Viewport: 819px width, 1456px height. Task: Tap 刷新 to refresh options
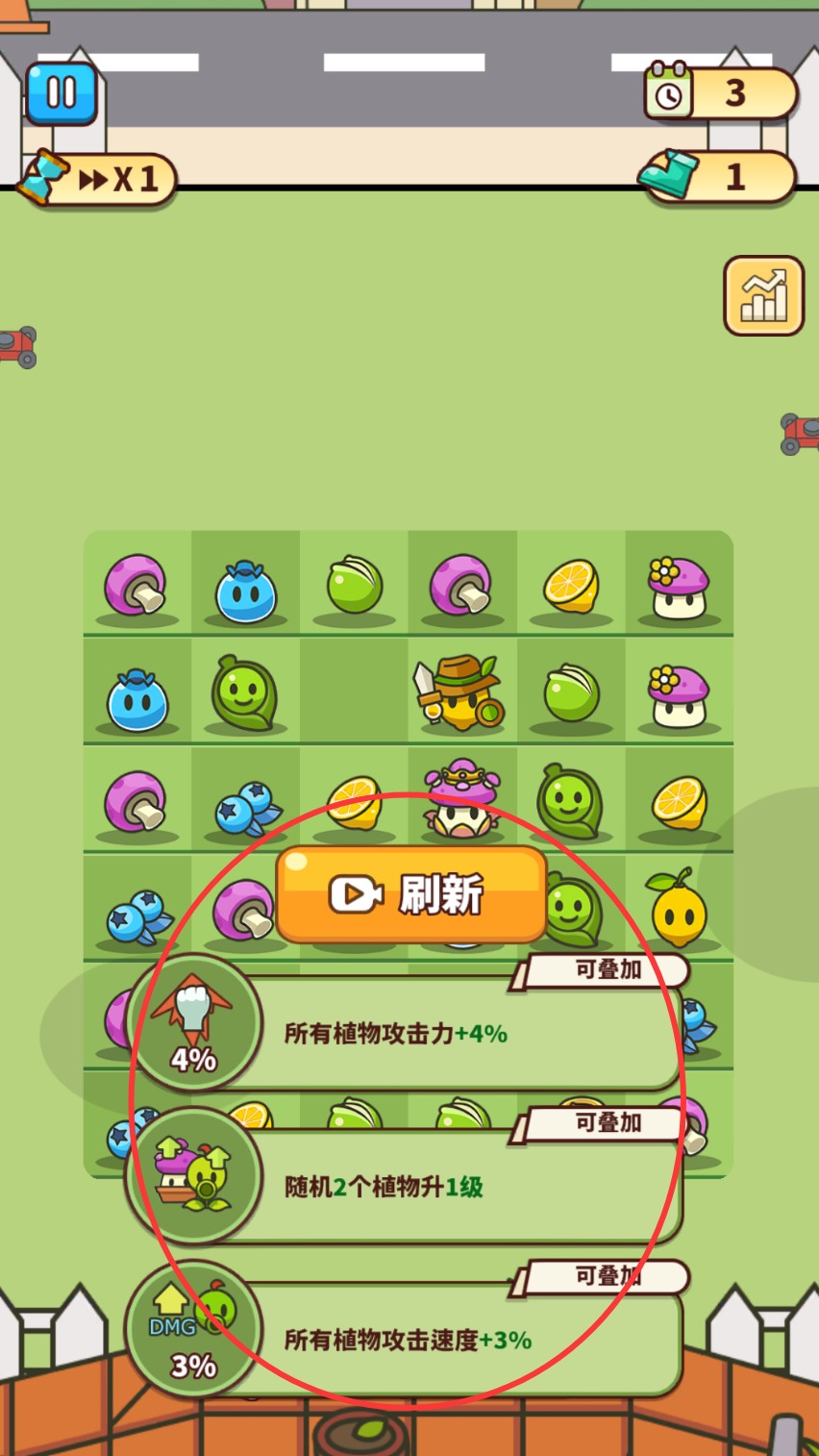pyautogui.click(x=411, y=894)
